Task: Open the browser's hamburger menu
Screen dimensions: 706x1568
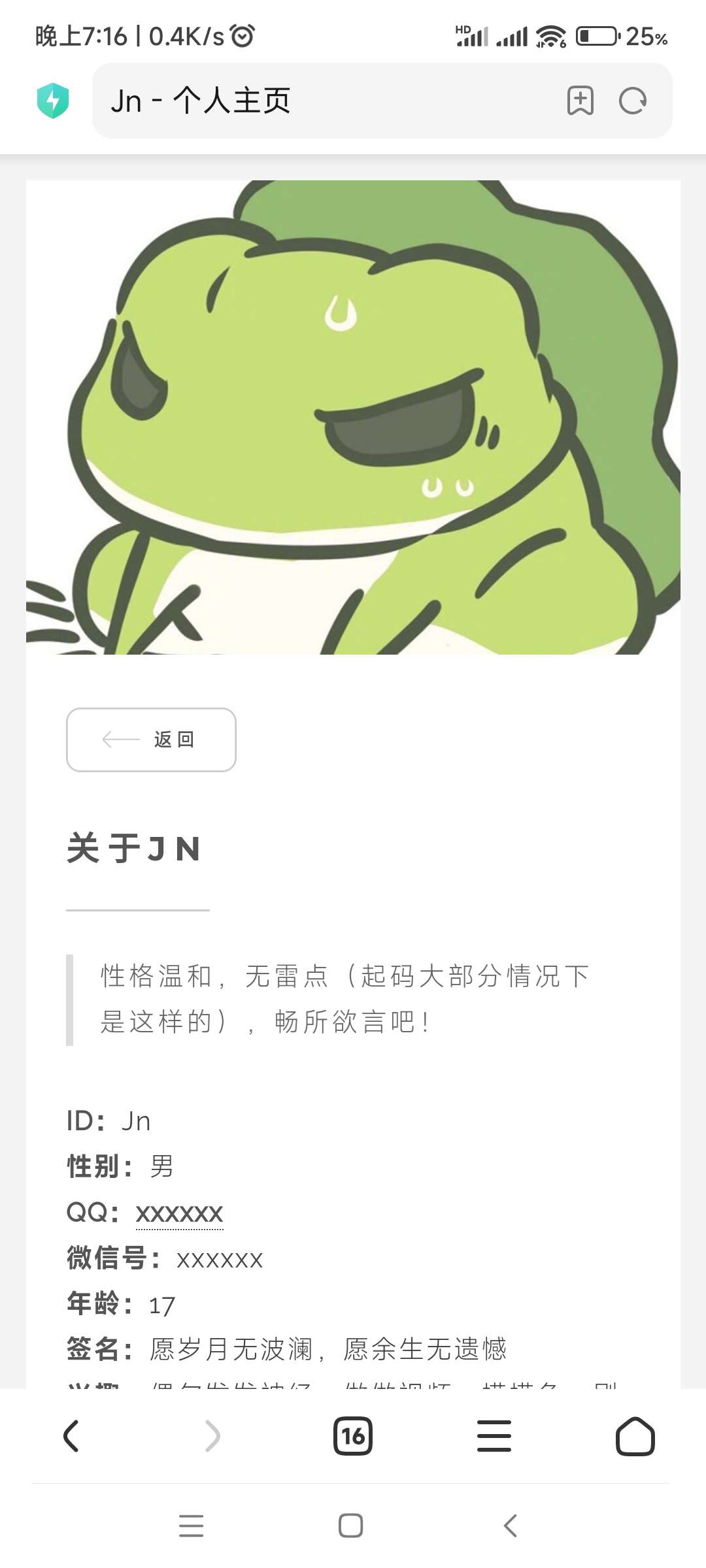Action: (494, 1436)
